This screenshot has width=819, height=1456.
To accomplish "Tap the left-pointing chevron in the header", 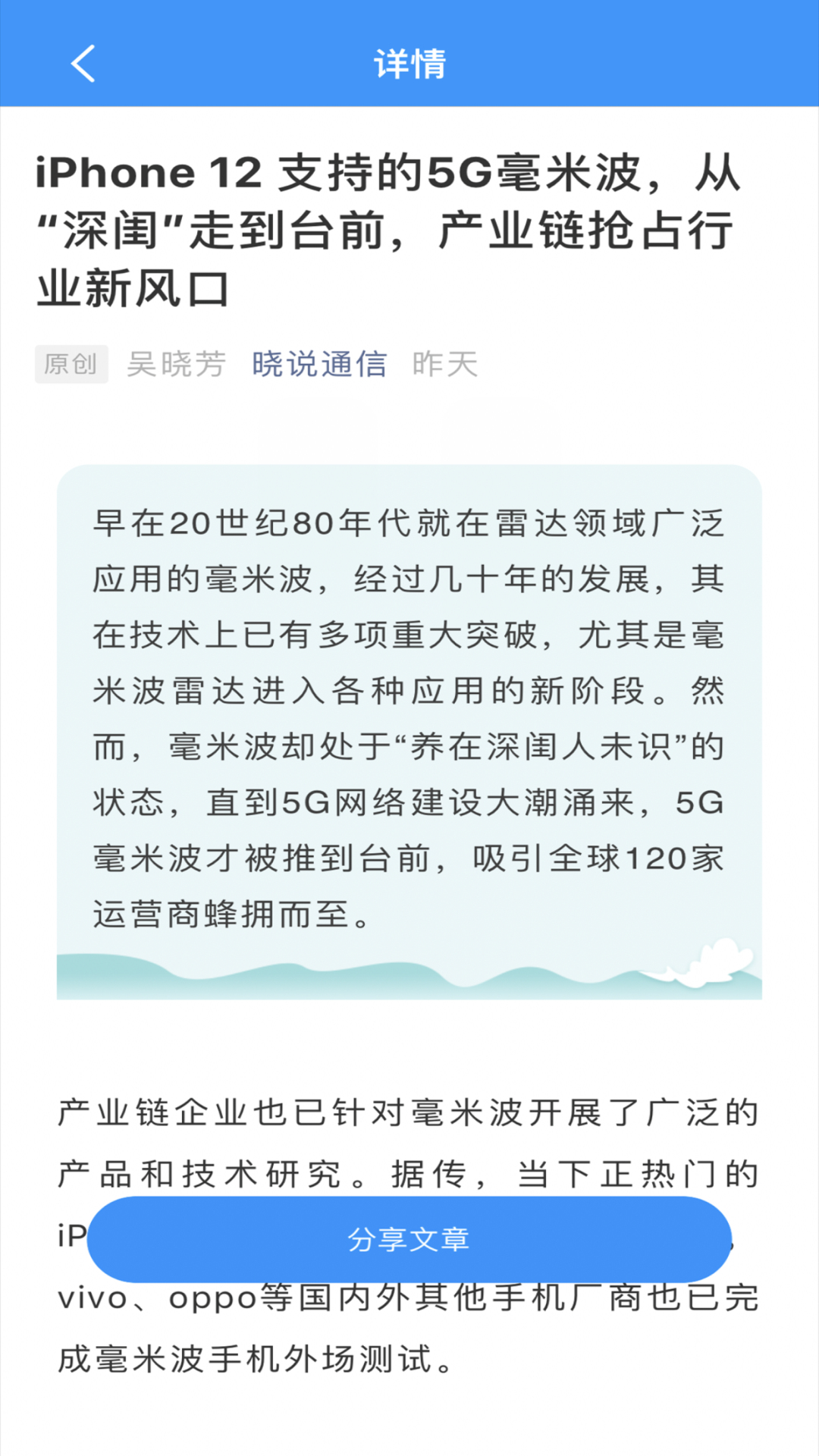I will tap(83, 64).
